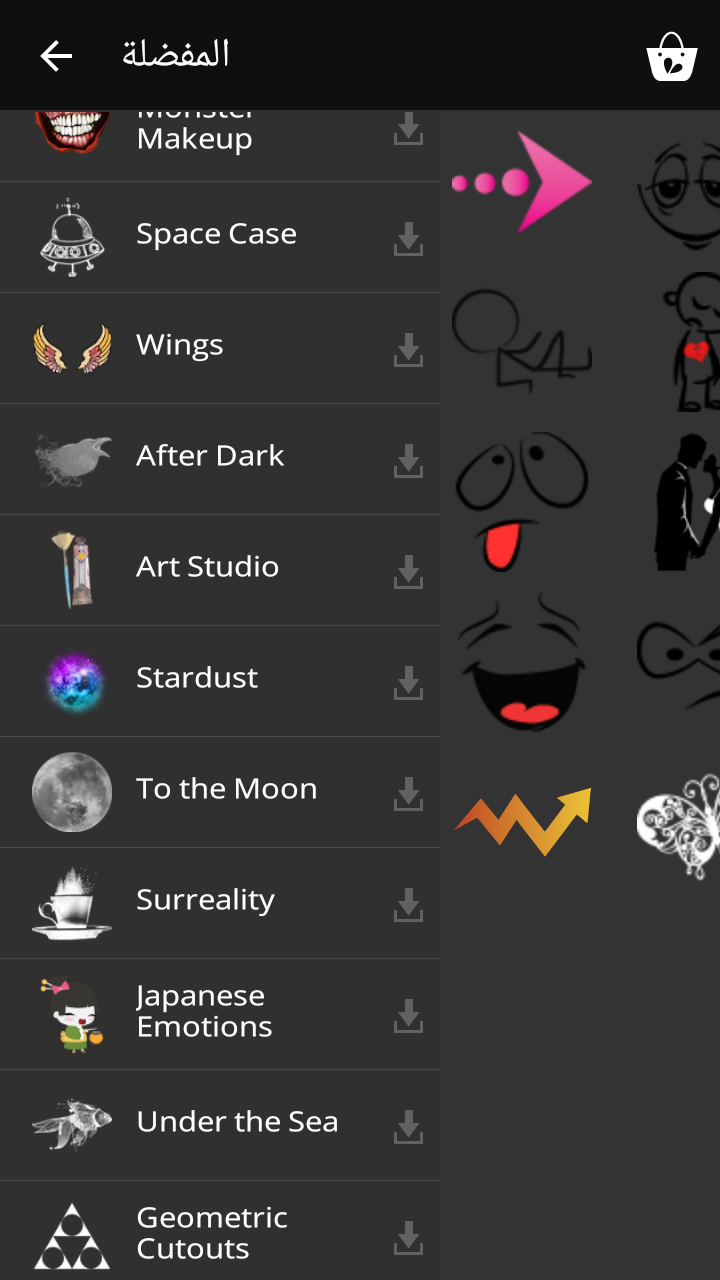Image resolution: width=720 pixels, height=1280 pixels.
Task: Open the Under the Sea pack
Action: coord(237,1123)
